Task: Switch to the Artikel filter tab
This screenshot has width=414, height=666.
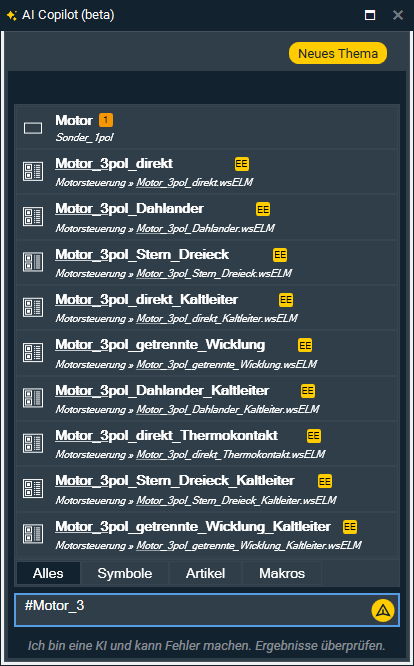Action: tap(206, 573)
